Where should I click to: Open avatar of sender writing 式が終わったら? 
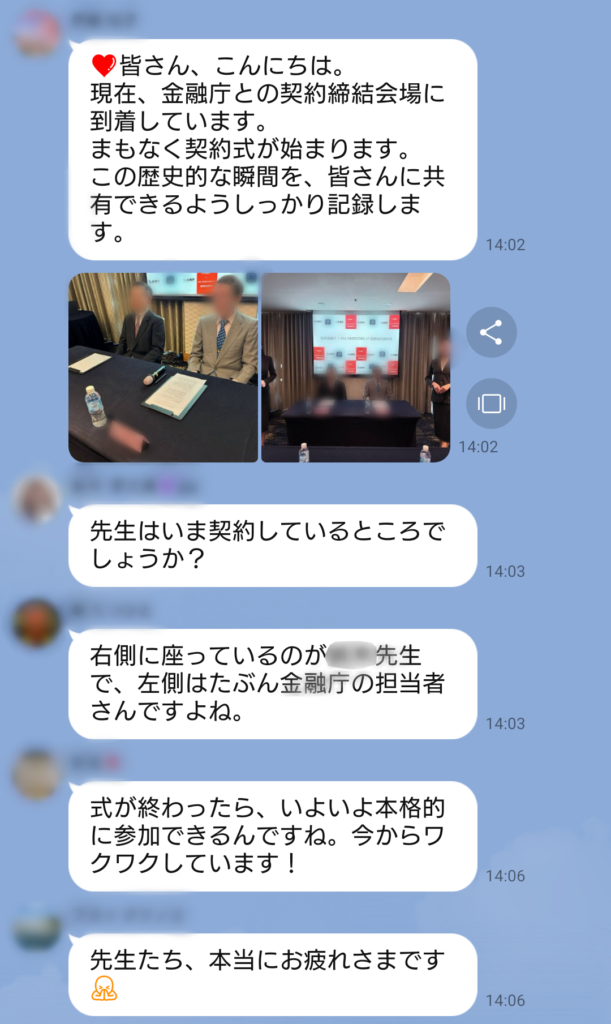(x=37, y=775)
